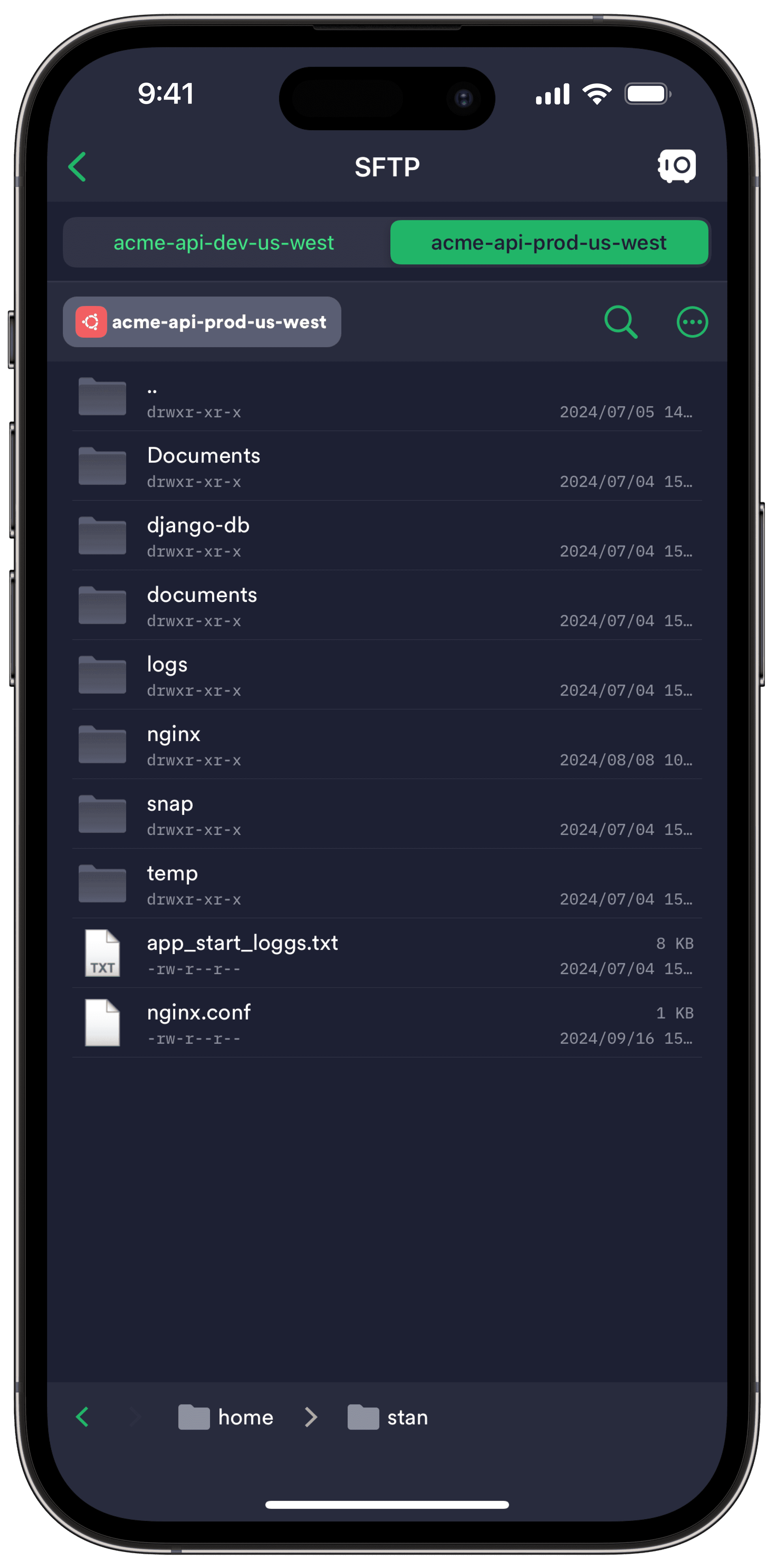Open the lowercase documents folder
Screen dimensions: 774x1568
387,605
